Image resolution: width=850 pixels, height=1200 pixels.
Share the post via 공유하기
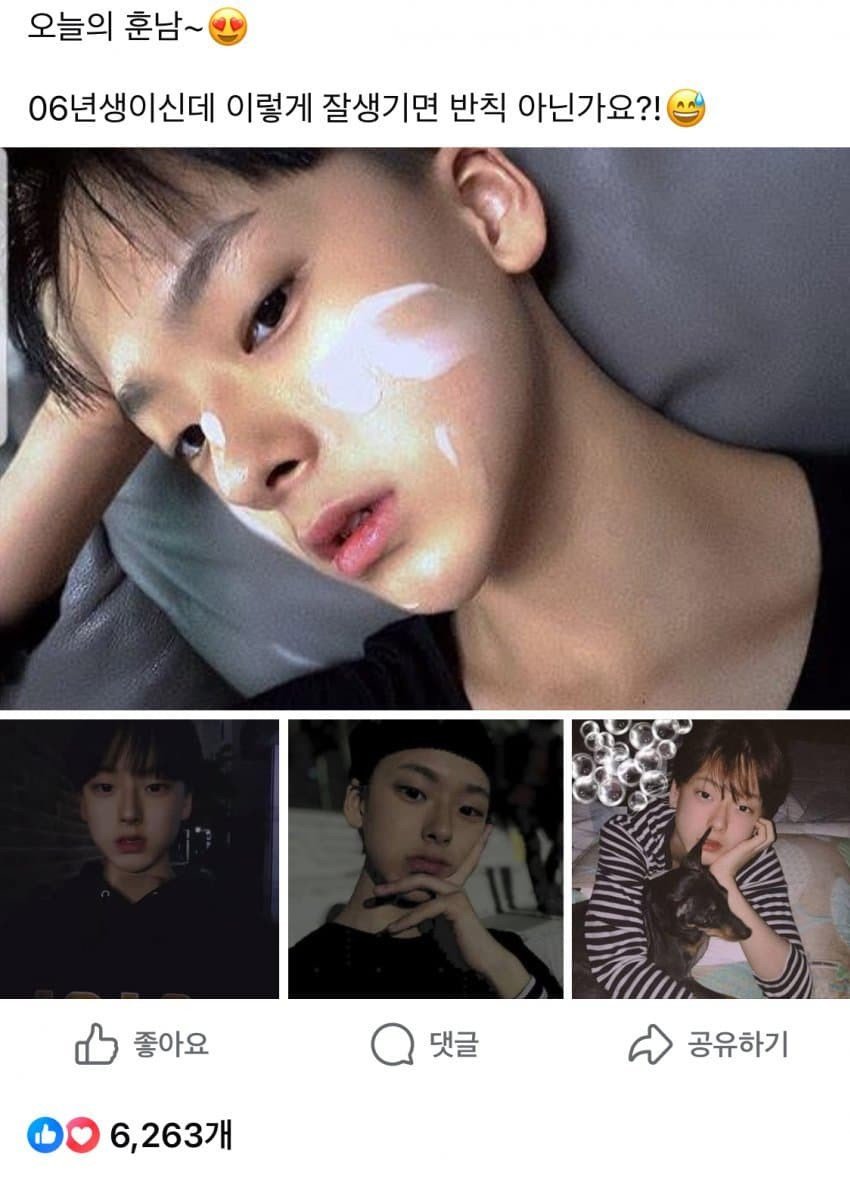pyautogui.click(x=708, y=1045)
